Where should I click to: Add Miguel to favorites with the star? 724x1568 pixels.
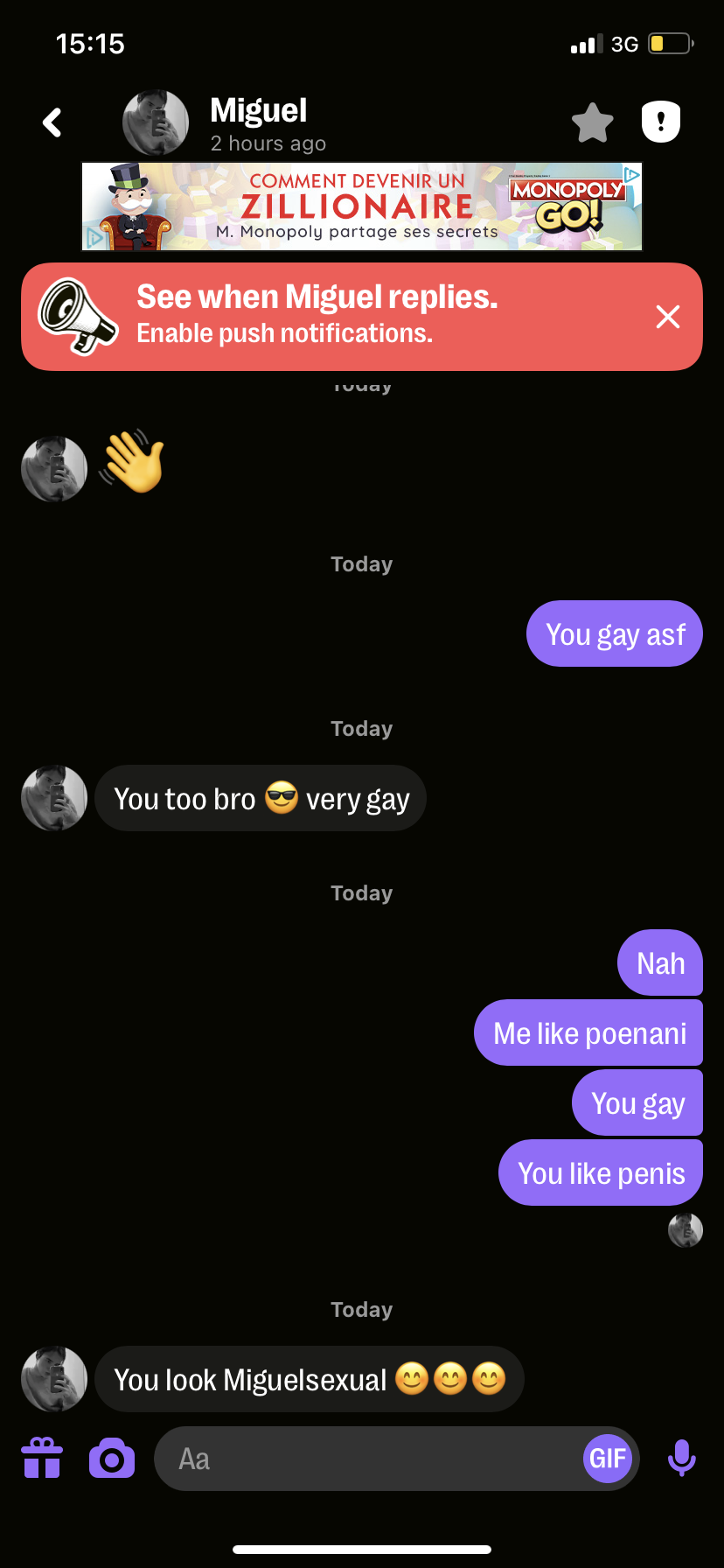tap(593, 122)
